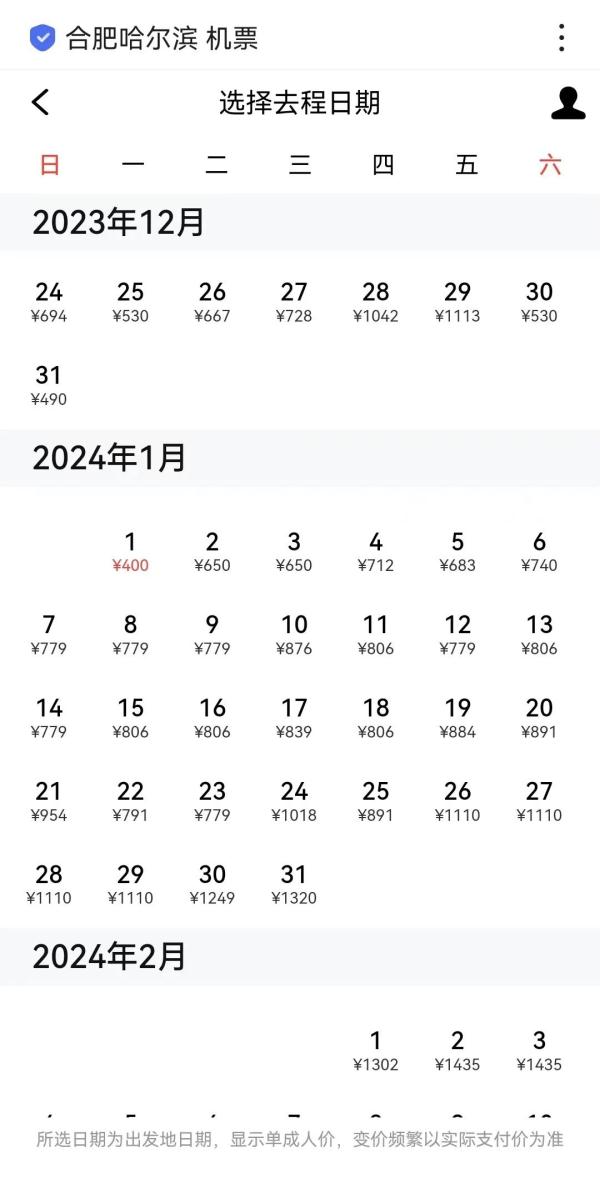Select January 6 priced ¥740
600x1183 pixels.
pos(539,551)
